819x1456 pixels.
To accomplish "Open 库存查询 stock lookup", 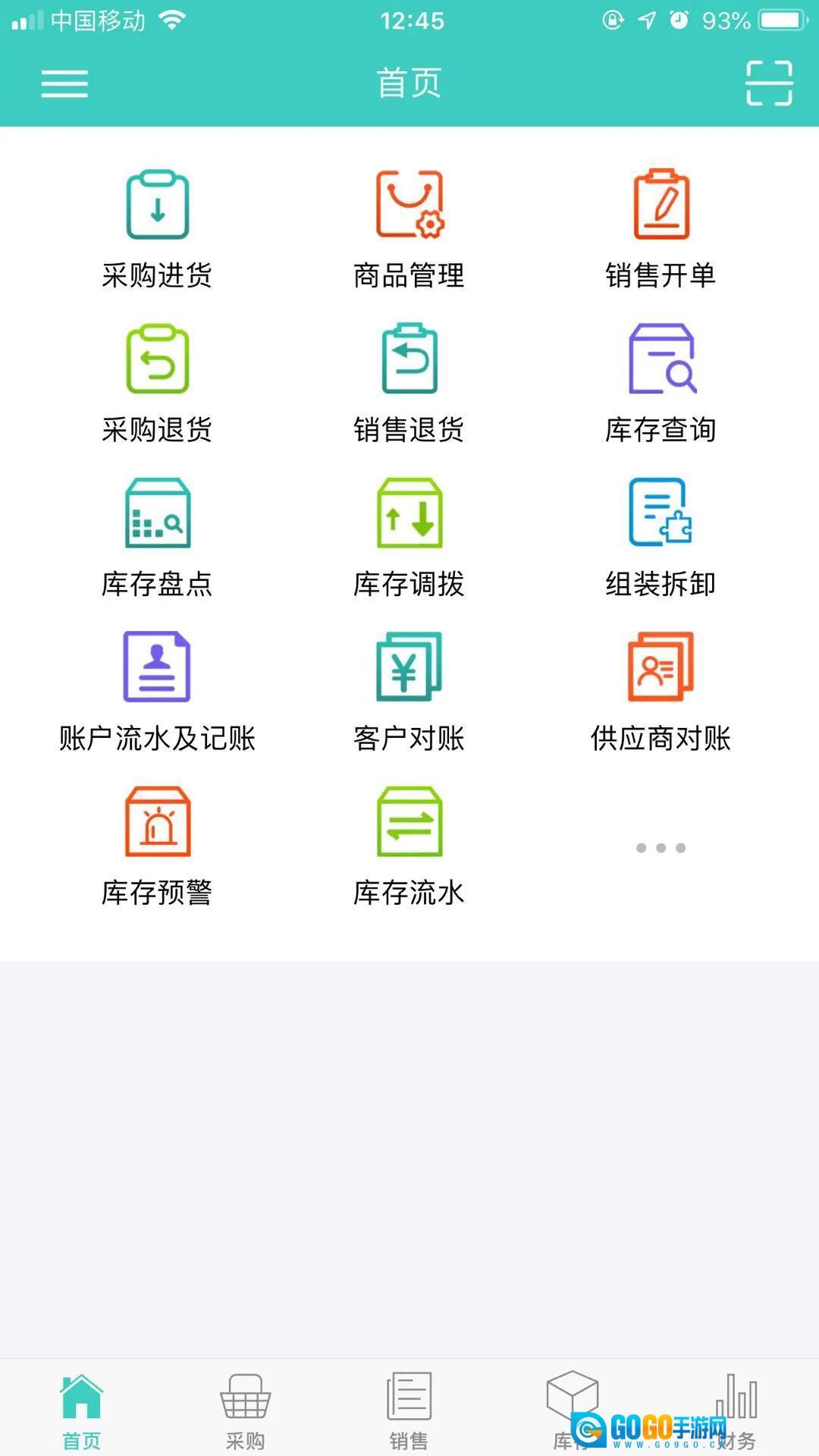I will (661, 383).
